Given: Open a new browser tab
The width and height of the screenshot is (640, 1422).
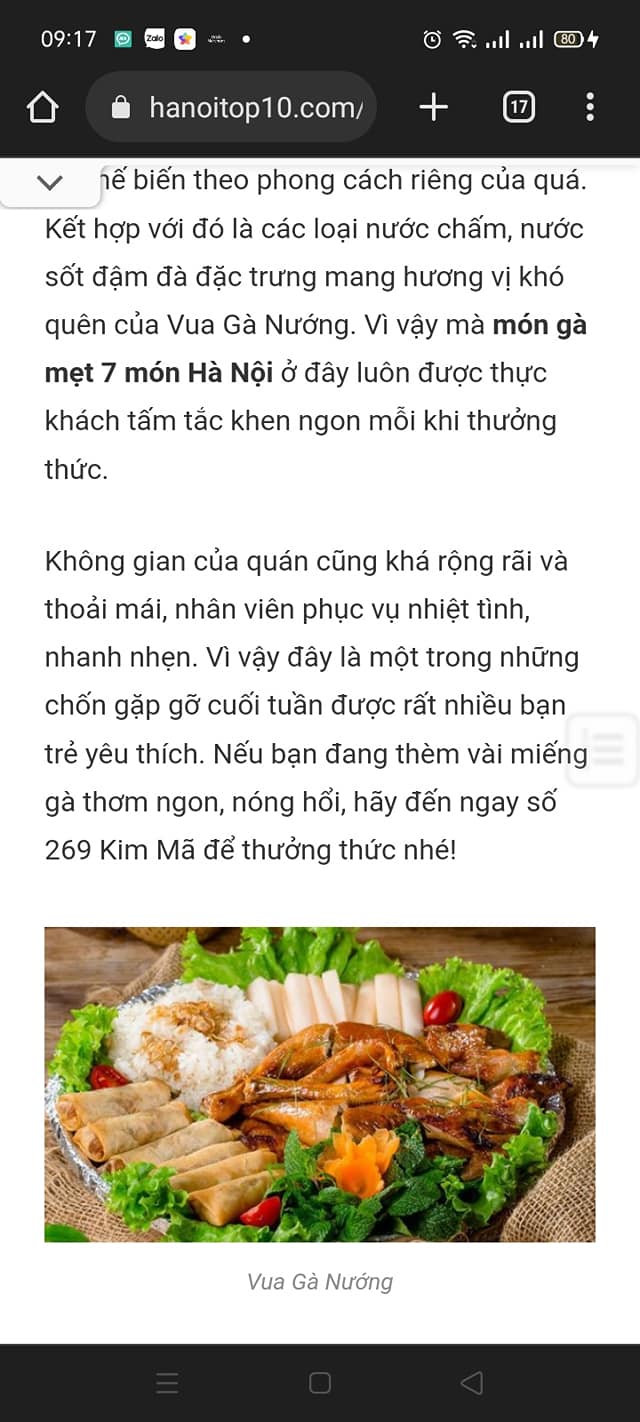Looking at the screenshot, I should click(x=433, y=107).
